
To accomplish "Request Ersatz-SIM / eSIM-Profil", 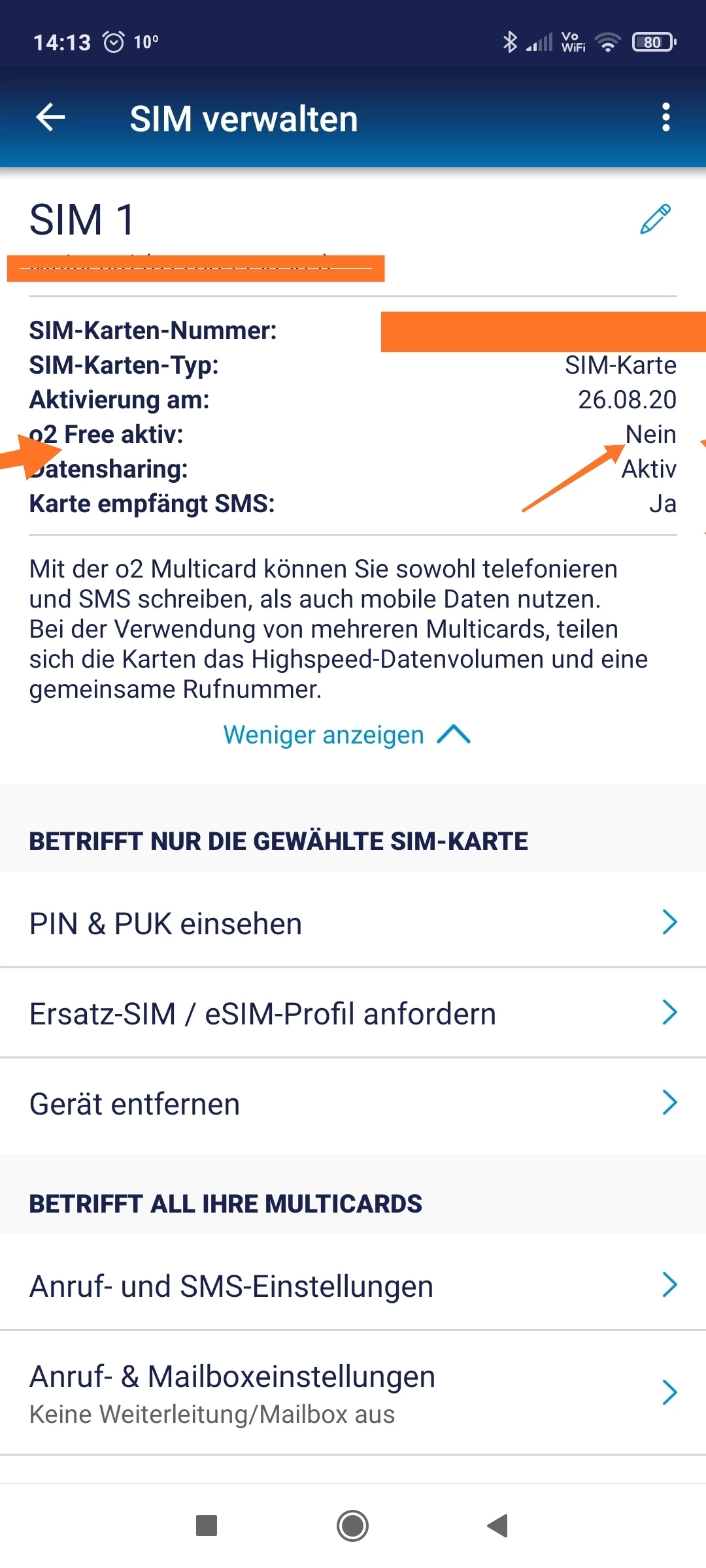I will pos(353,1013).
